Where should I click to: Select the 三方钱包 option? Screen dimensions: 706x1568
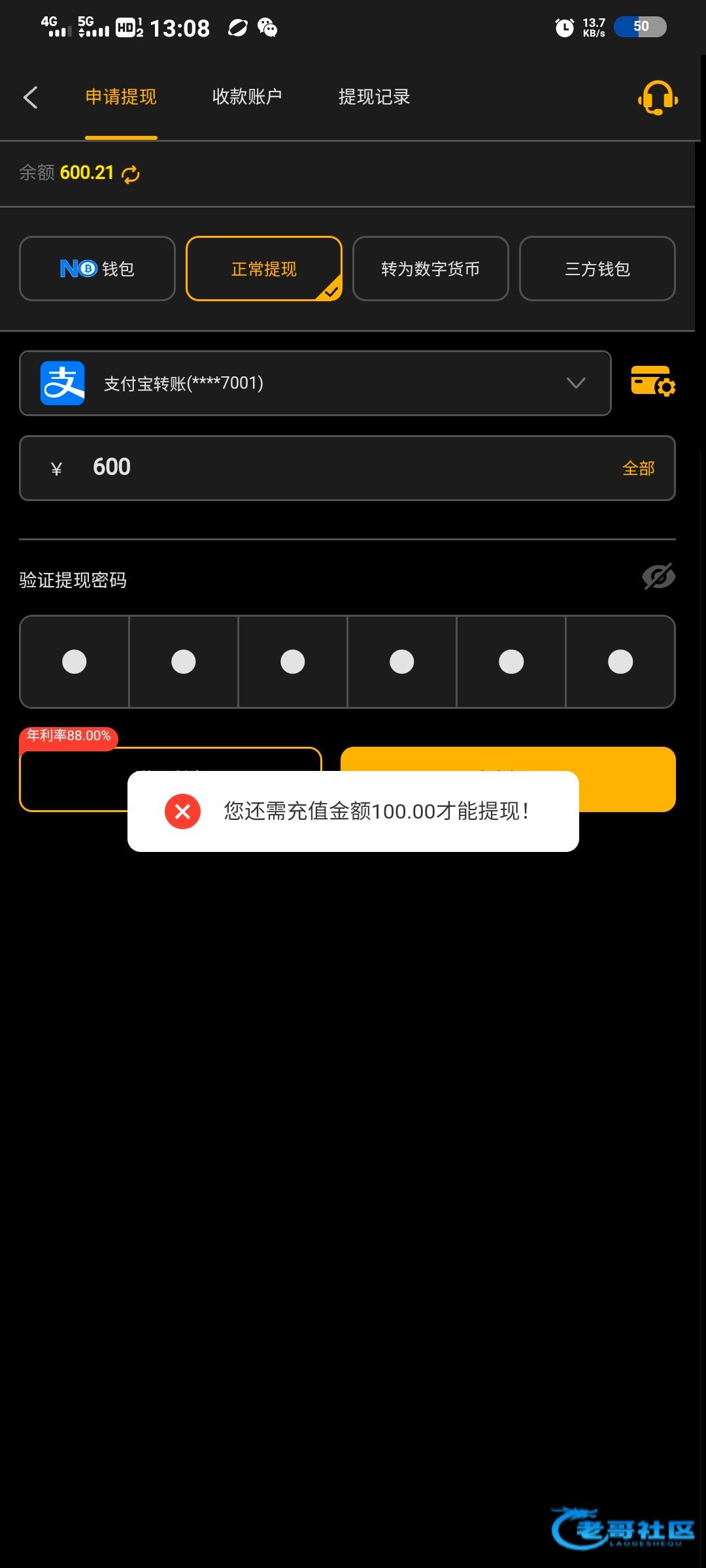[x=597, y=269]
